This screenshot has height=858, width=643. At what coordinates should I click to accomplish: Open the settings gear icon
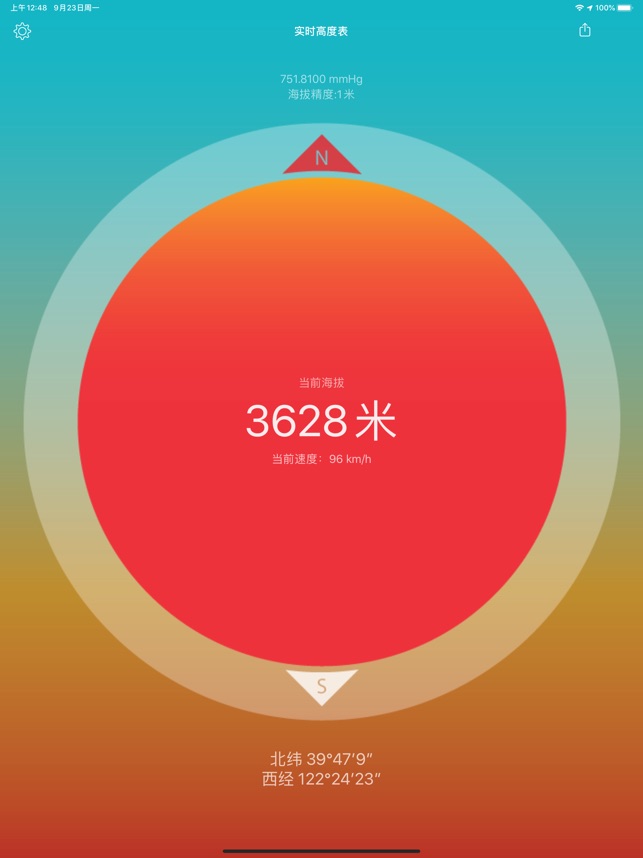pyautogui.click(x=22, y=31)
